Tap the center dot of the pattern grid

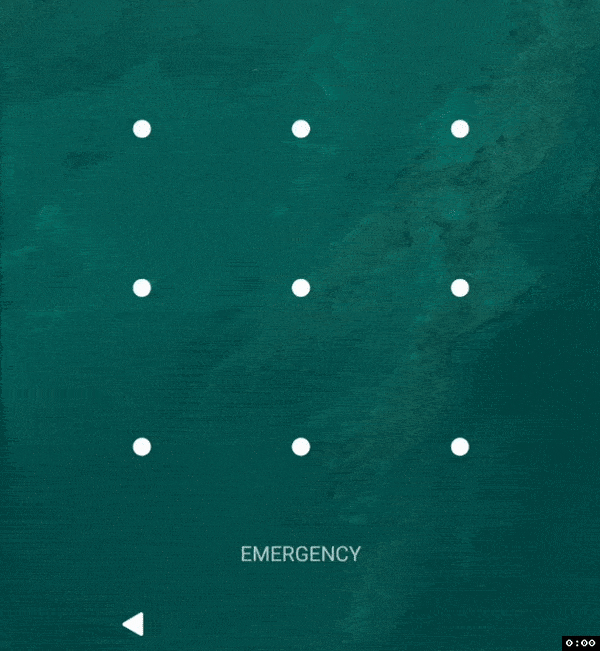point(301,288)
